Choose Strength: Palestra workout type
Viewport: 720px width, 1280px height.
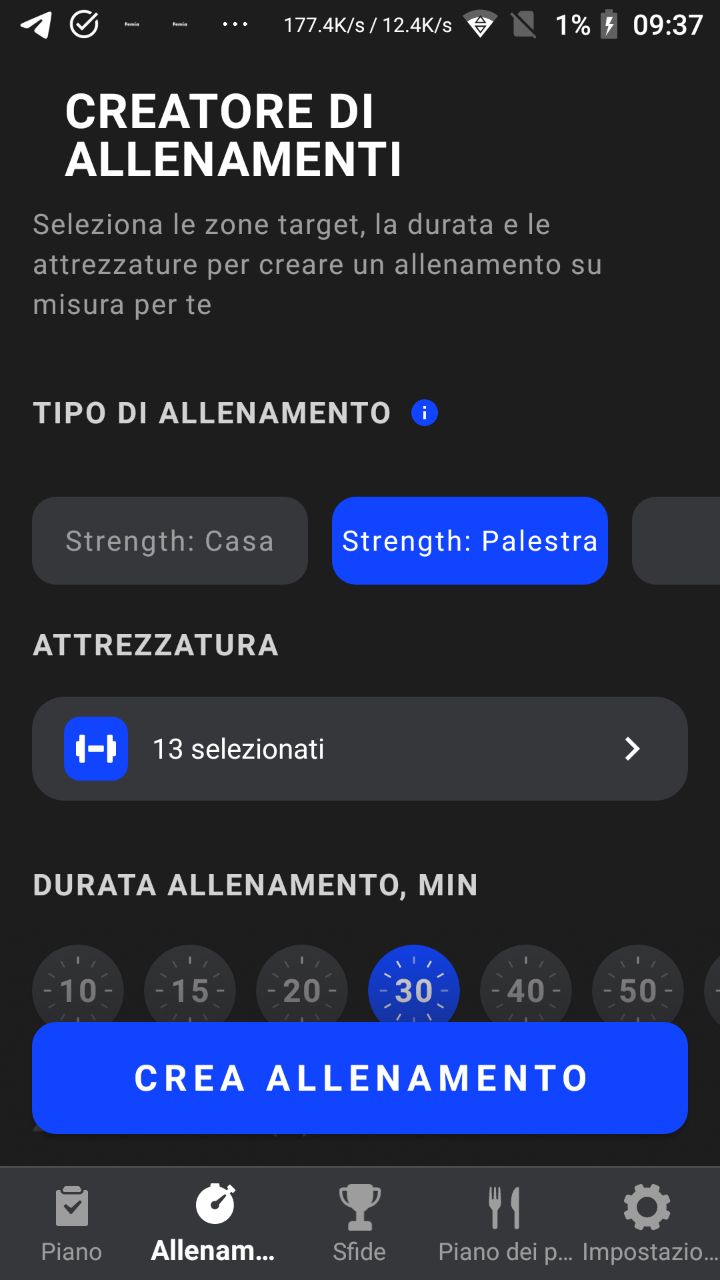470,541
